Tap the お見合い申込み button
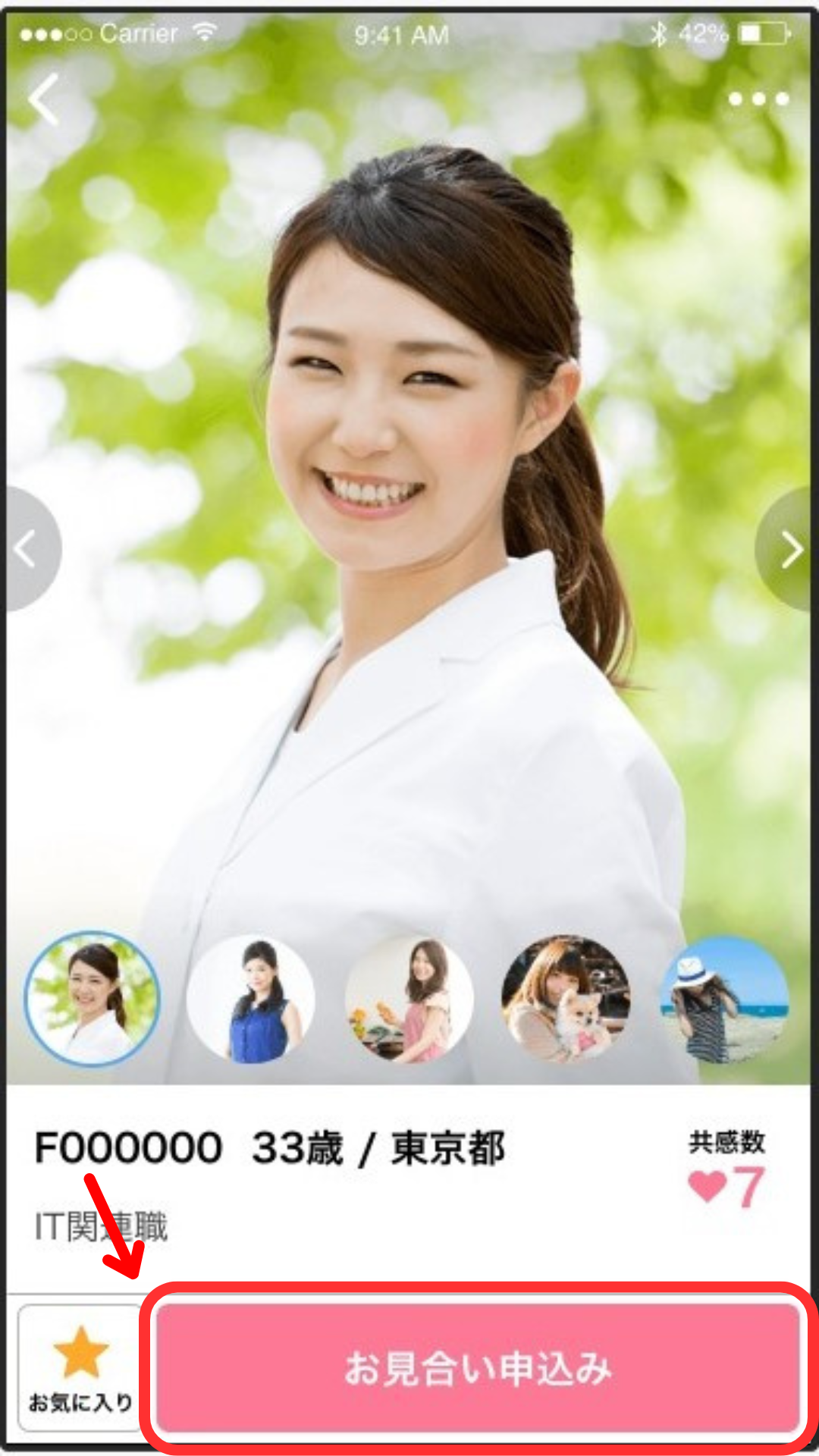The image size is (819, 1456). pyautogui.click(x=479, y=1368)
